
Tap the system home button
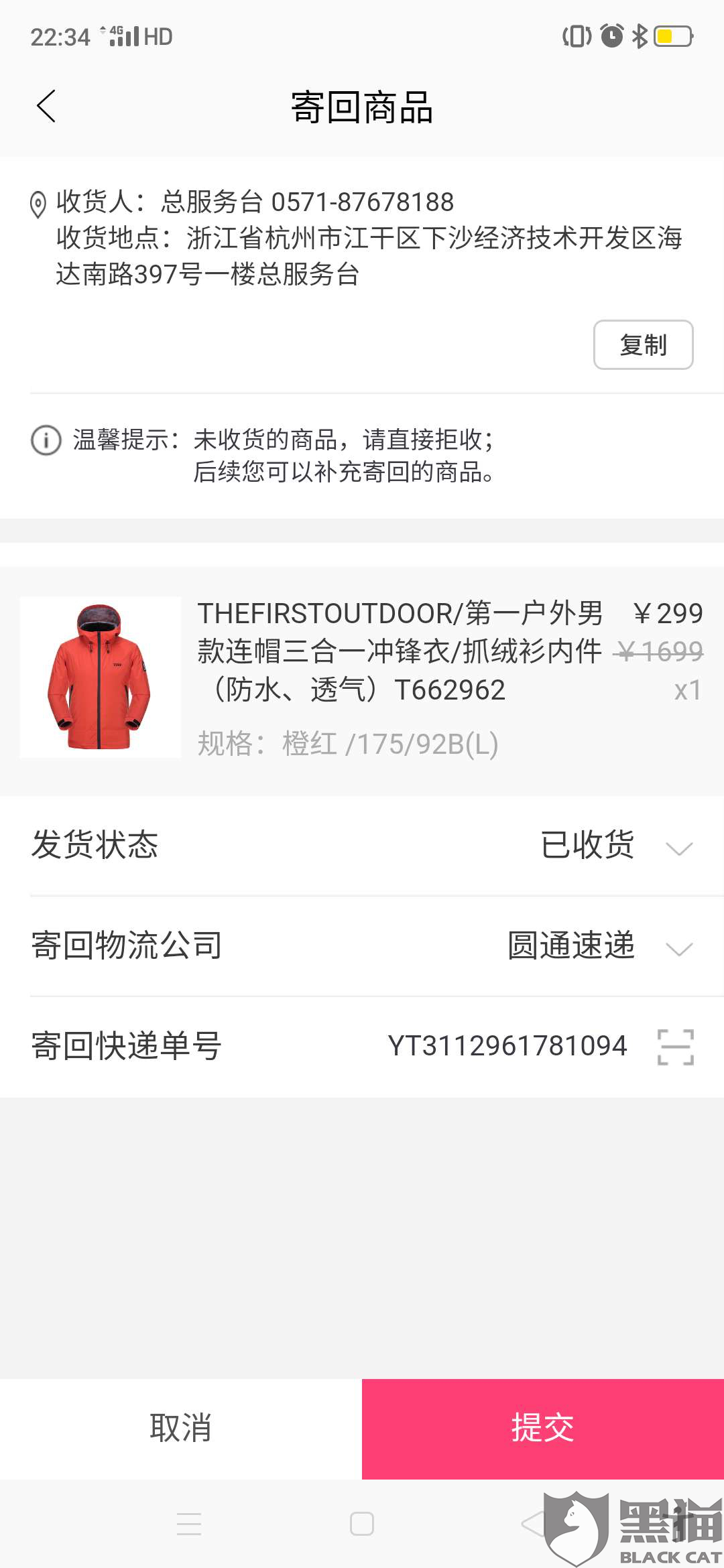[362, 1524]
